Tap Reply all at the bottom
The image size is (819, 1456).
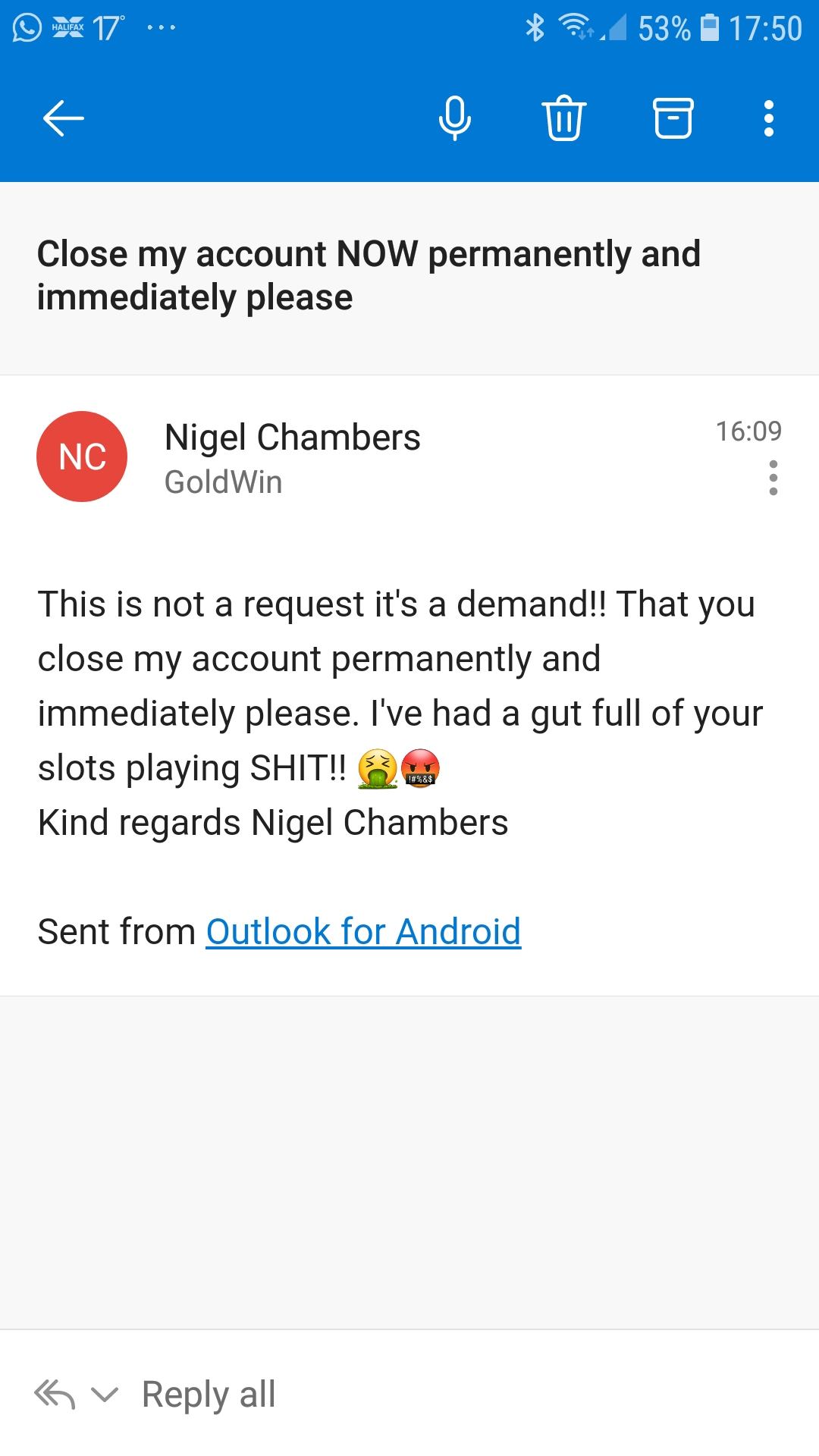tap(209, 1394)
